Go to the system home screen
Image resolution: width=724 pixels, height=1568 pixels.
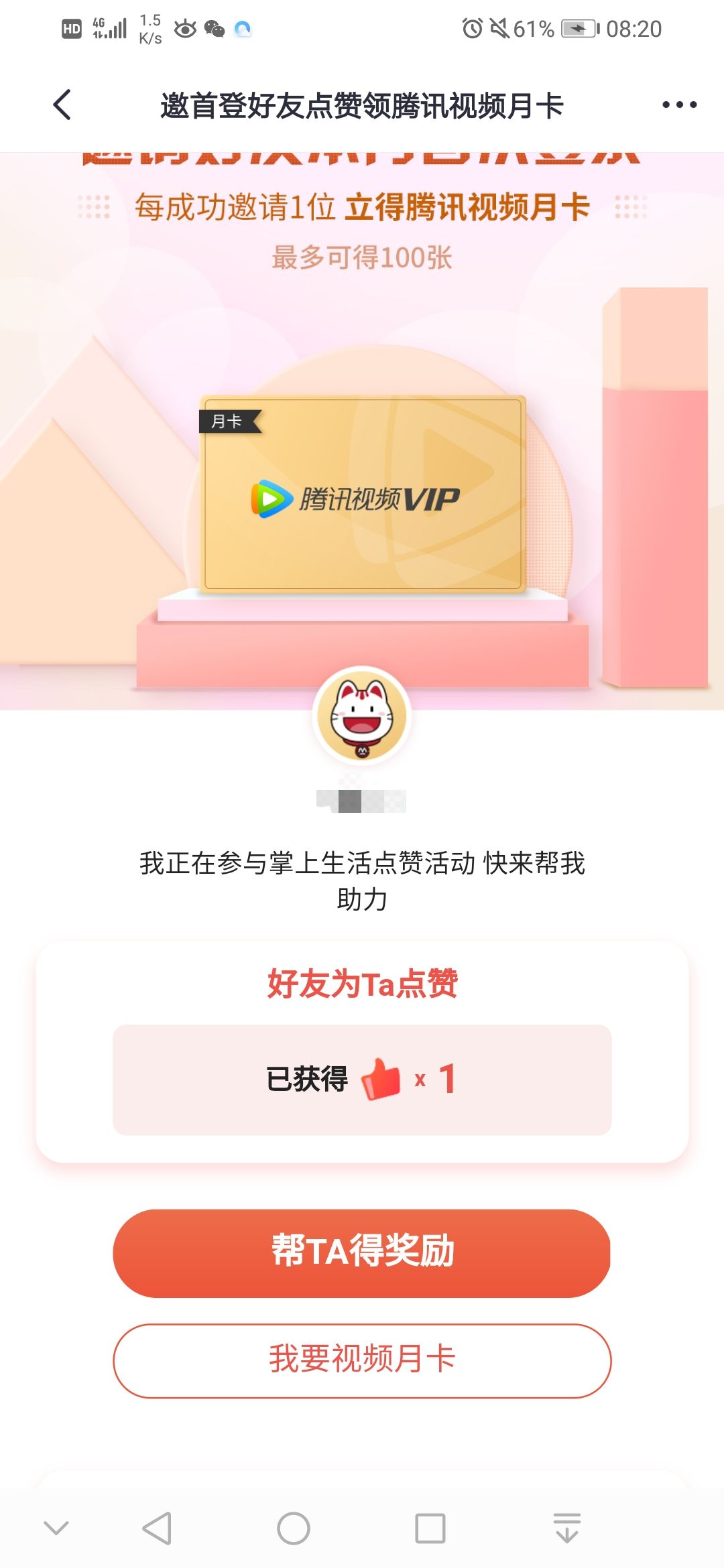[294, 1528]
